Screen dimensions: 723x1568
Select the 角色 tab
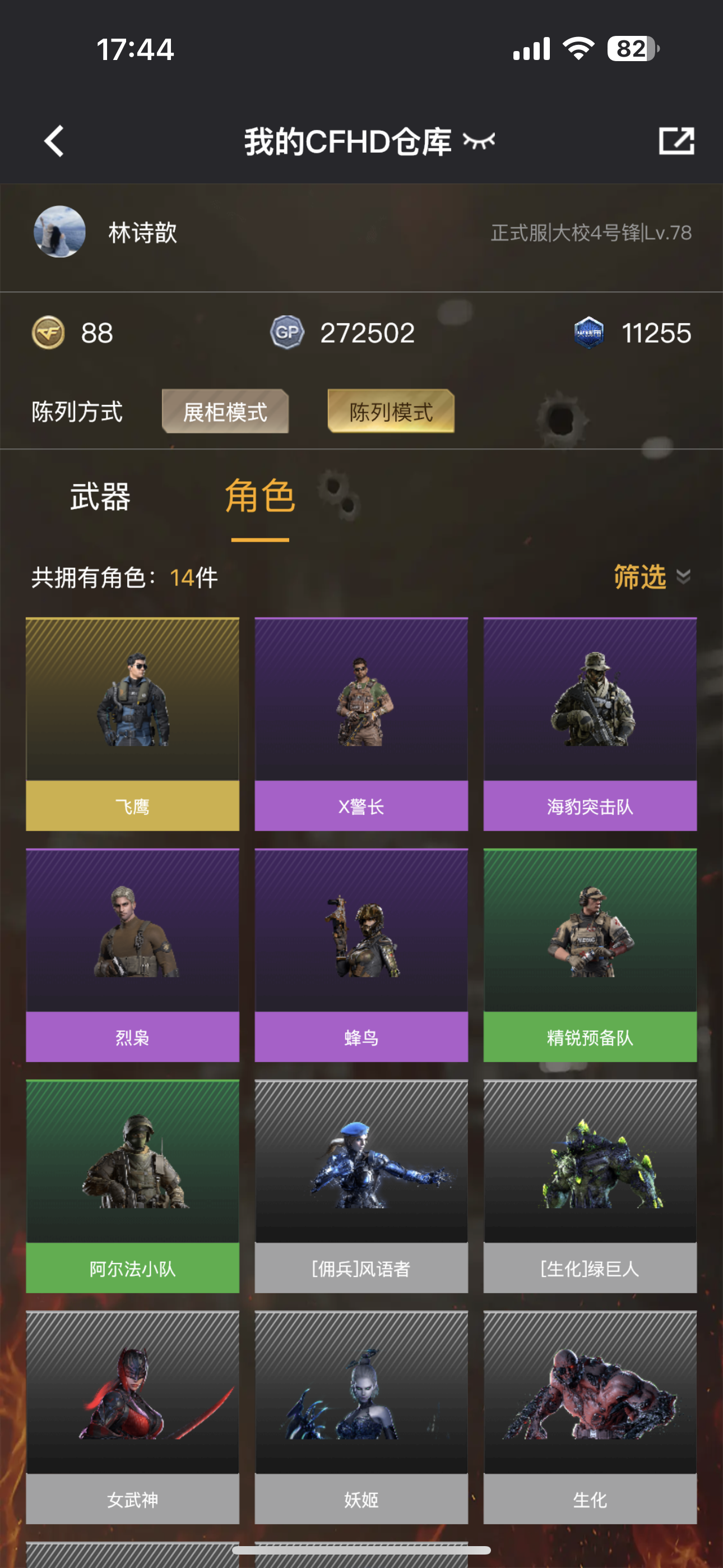(260, 497)
